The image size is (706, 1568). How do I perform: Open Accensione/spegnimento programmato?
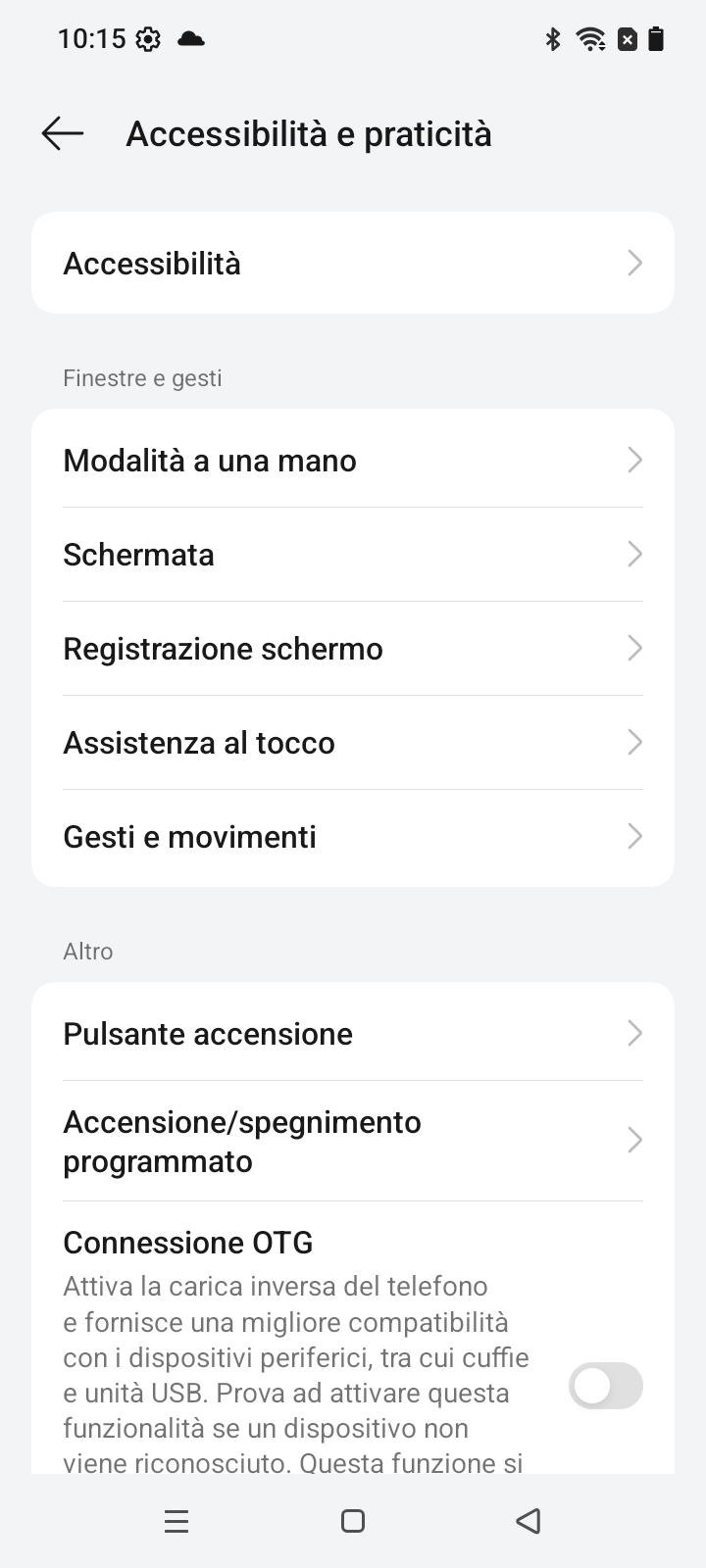(x=353, y=1141)
